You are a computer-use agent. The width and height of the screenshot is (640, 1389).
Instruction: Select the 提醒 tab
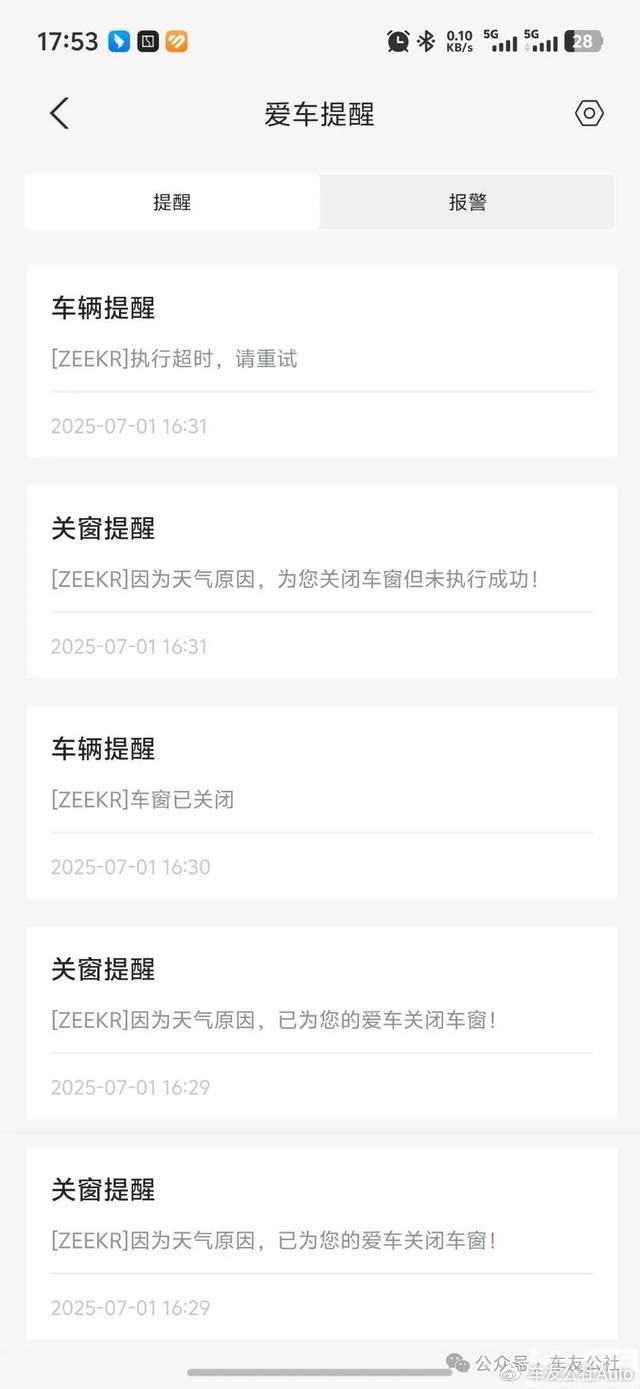(x=172, y=202)
